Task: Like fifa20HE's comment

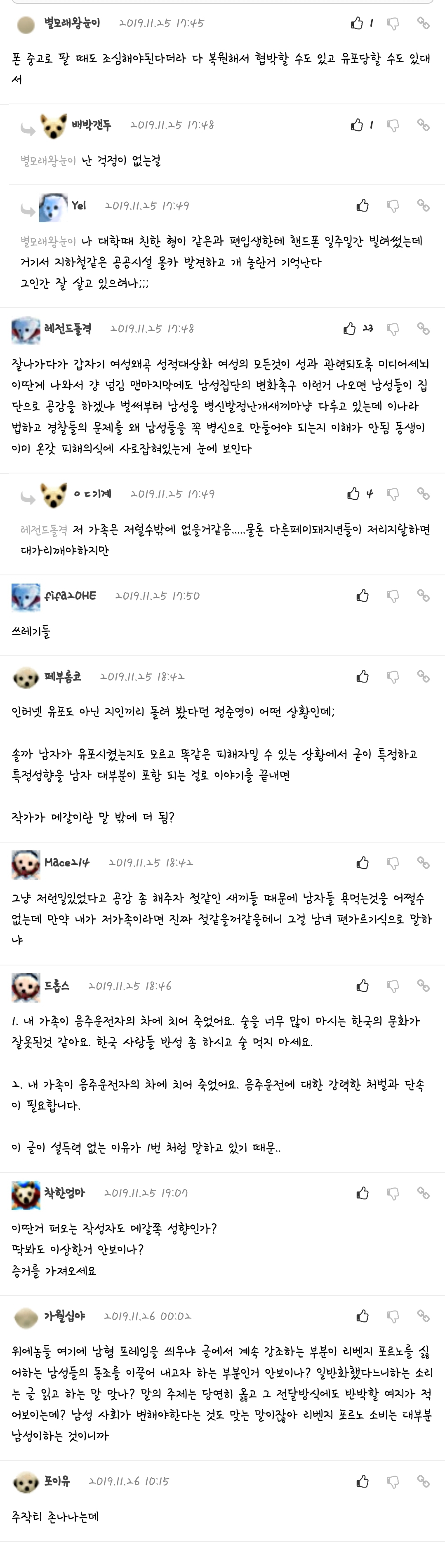Action: click(x=363, y=595)
